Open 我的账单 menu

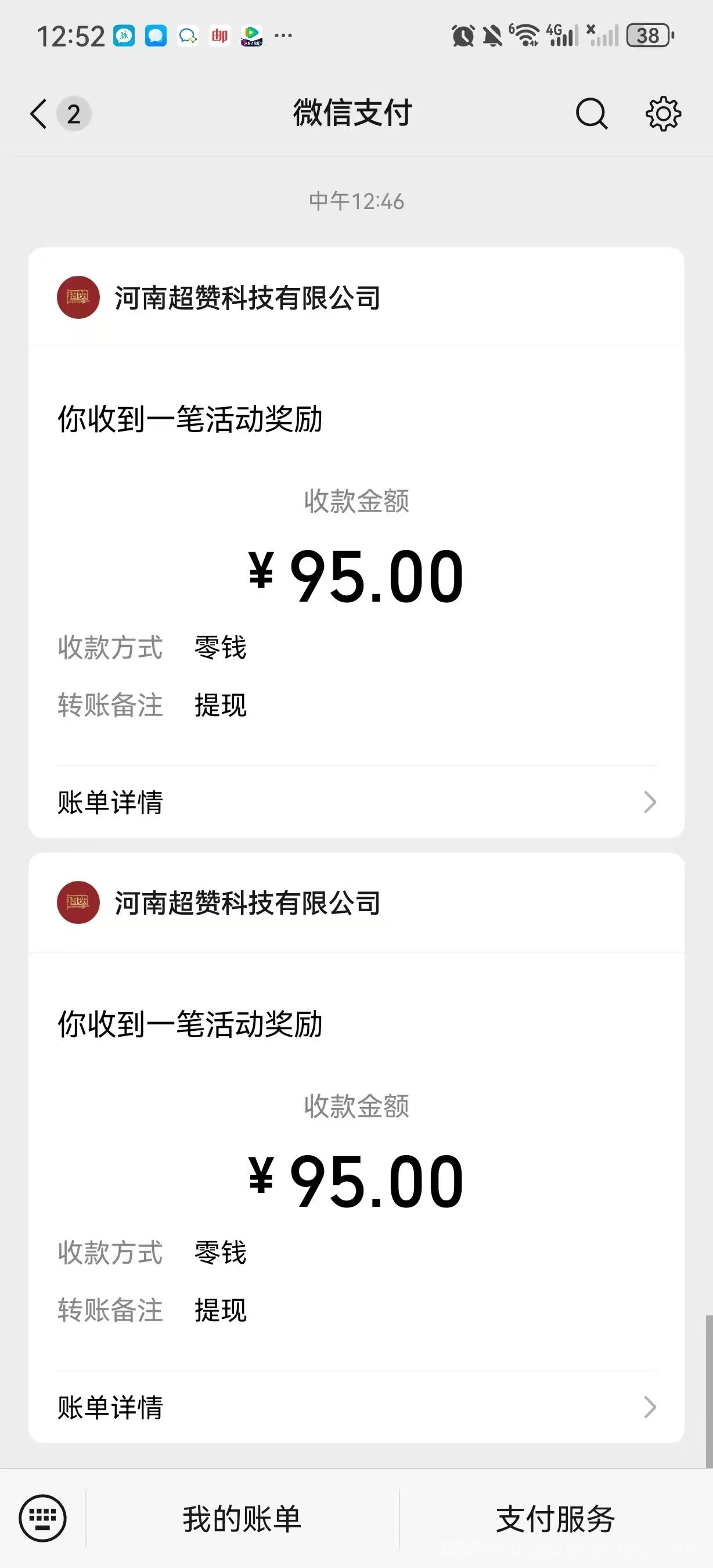[242, 1519]
